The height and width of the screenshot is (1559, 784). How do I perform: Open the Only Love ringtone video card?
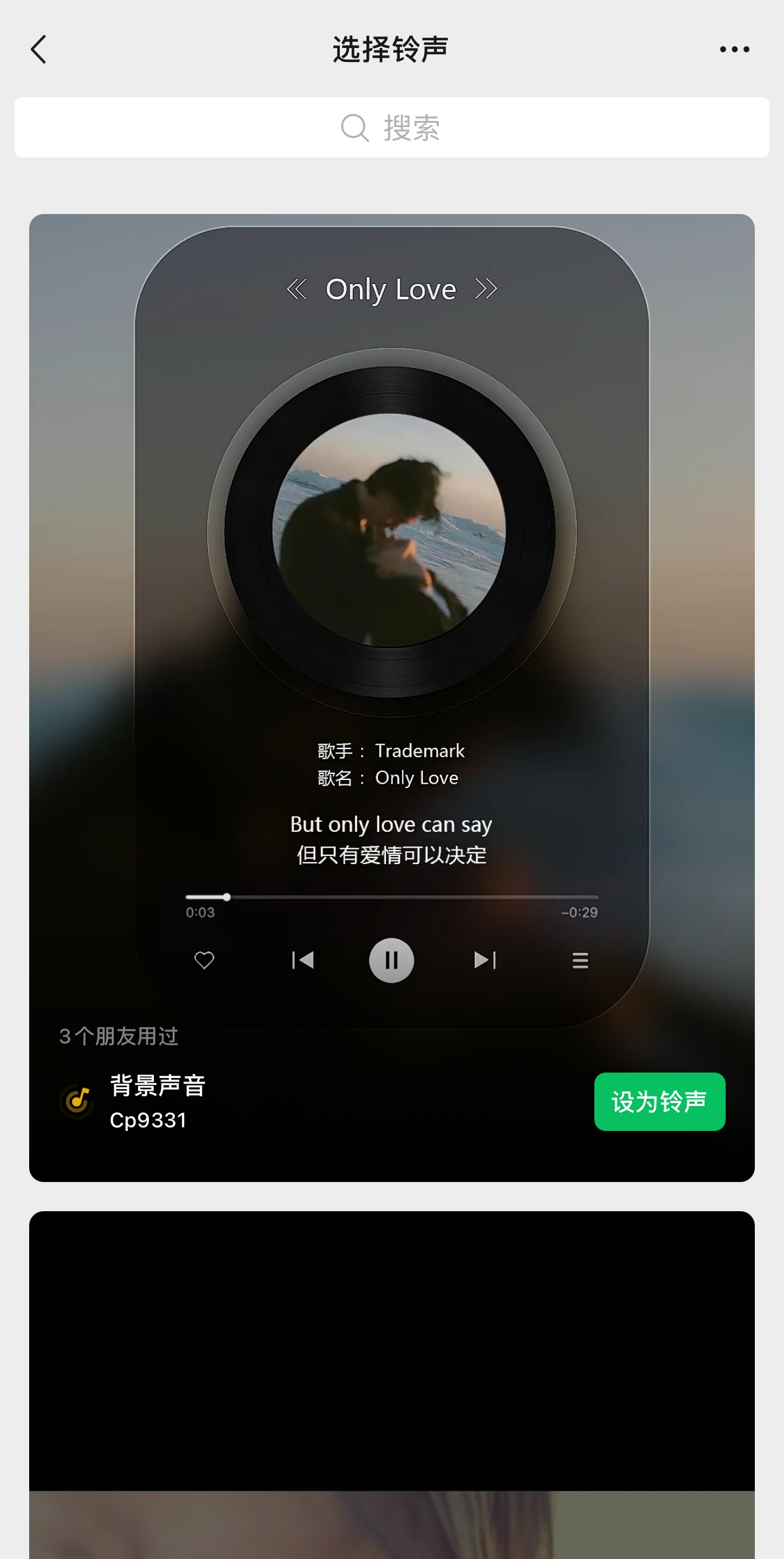pos(391,608)
